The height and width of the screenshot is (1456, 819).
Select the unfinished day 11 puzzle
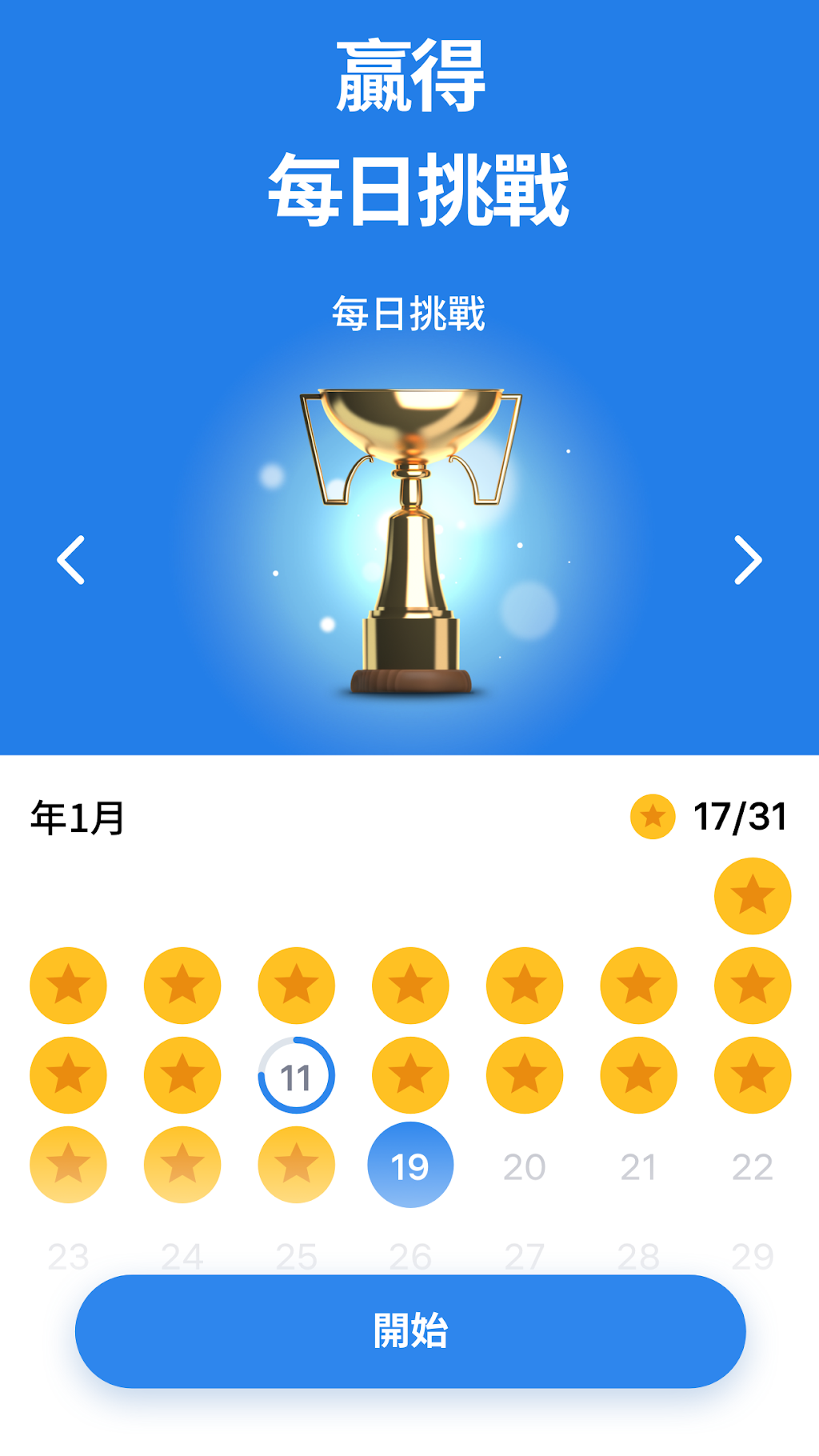(x=297, y=1075)
